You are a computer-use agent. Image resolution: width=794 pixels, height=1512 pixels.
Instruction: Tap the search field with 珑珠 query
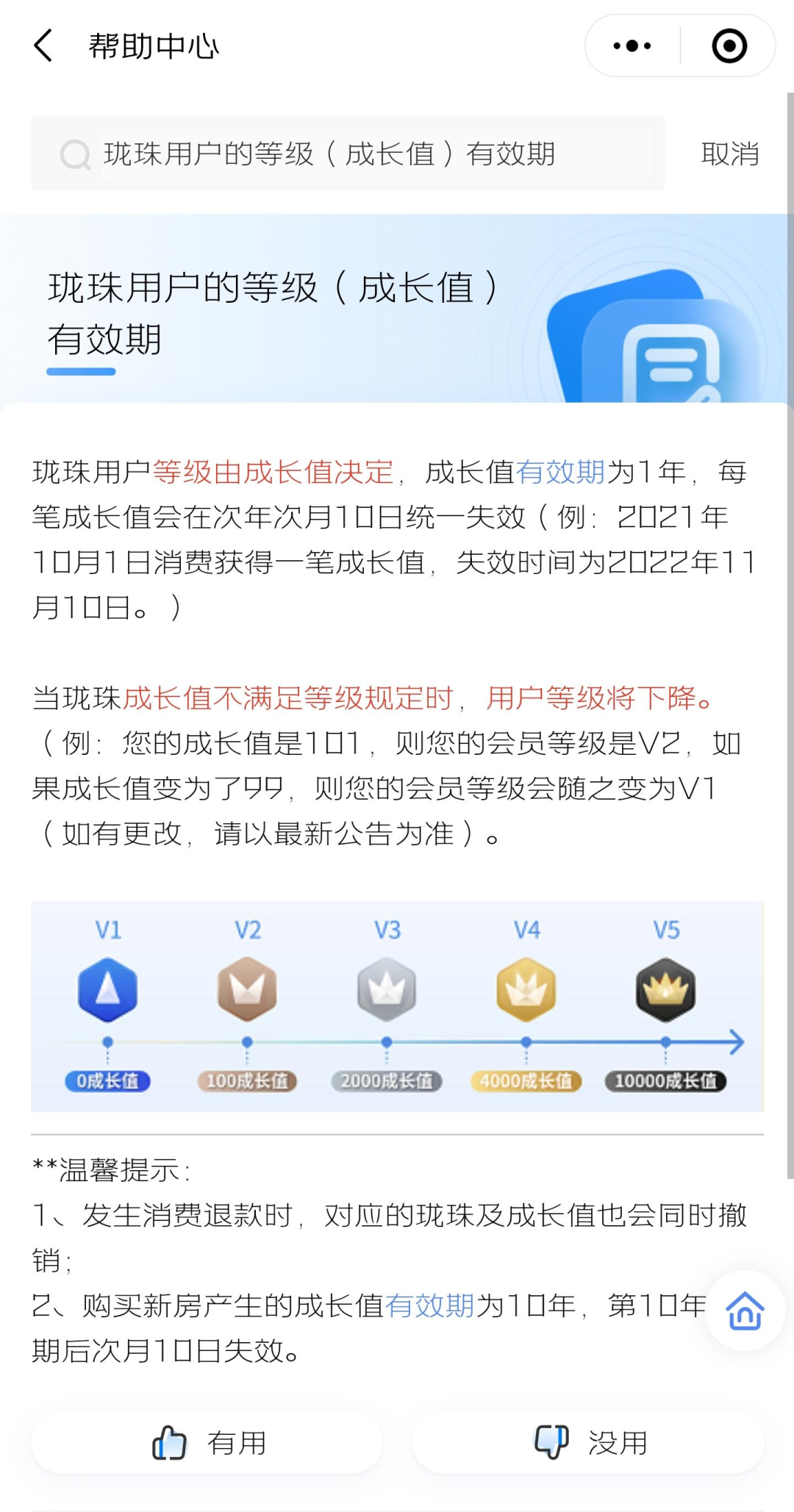coord(353,154)
